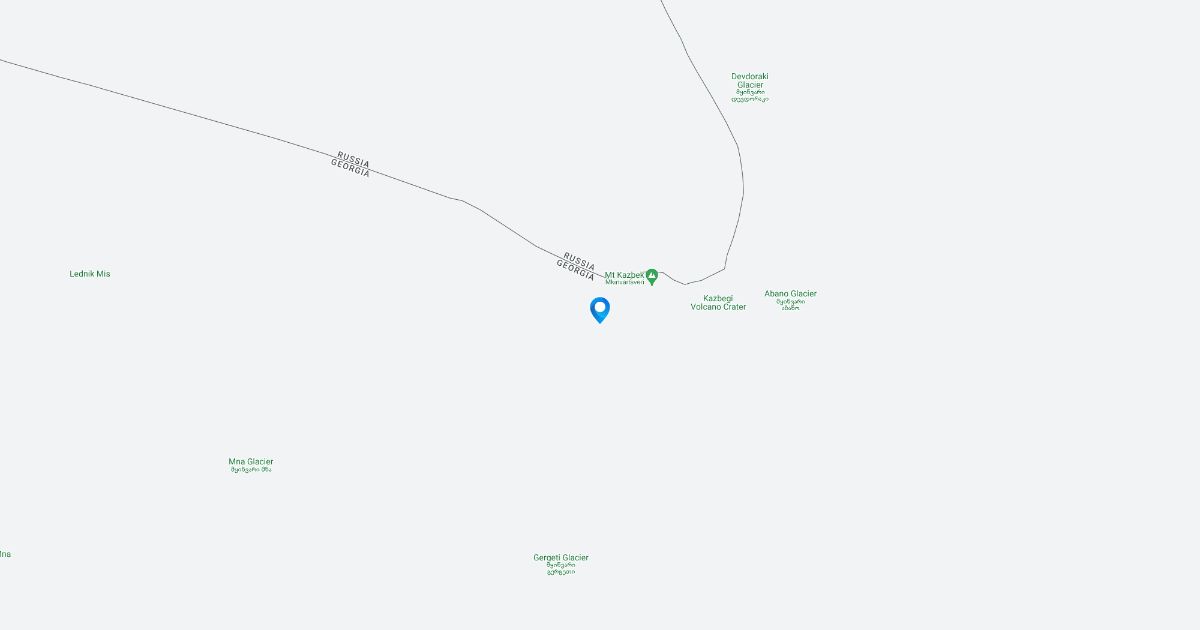Open Kazbegi Volcano Crater place label

tap(718, 302)
